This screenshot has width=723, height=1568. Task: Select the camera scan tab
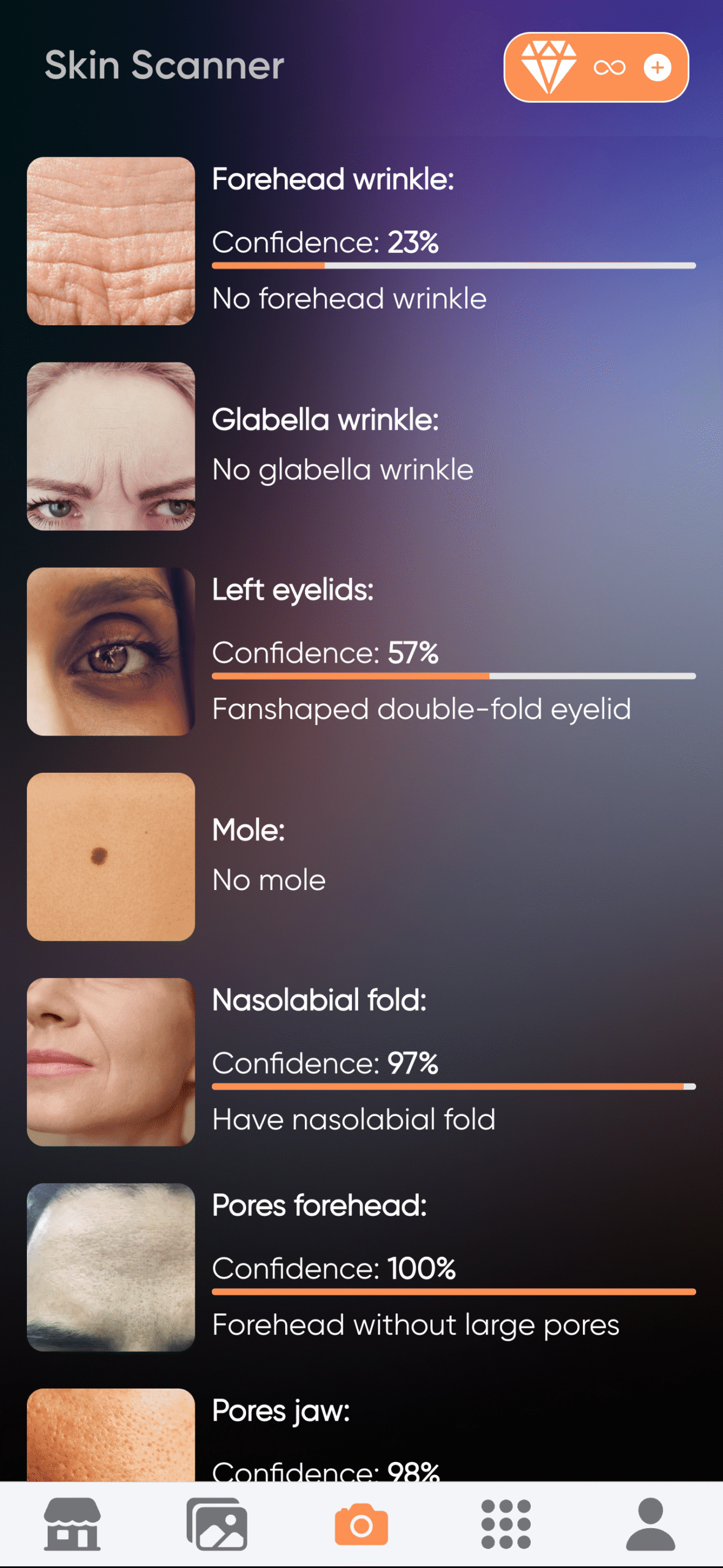tap(361, 1525)
